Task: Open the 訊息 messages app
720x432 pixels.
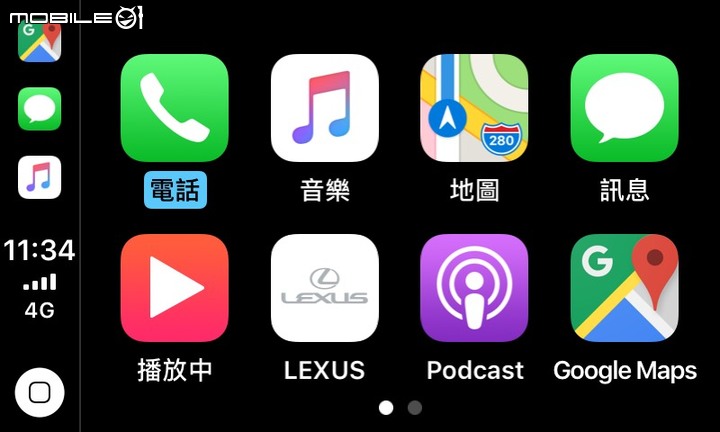Action: (624, 108)
